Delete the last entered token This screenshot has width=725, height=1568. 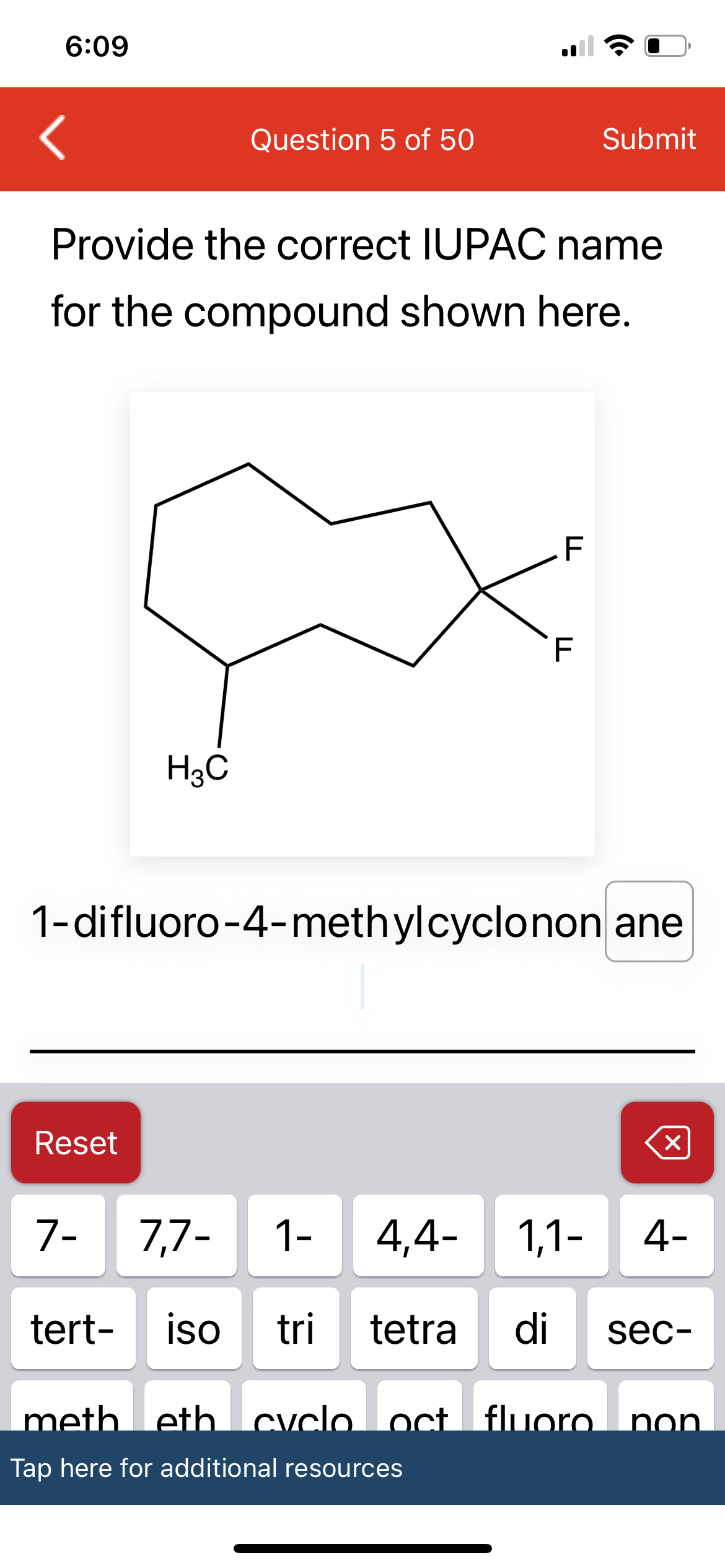(667, 1143)
